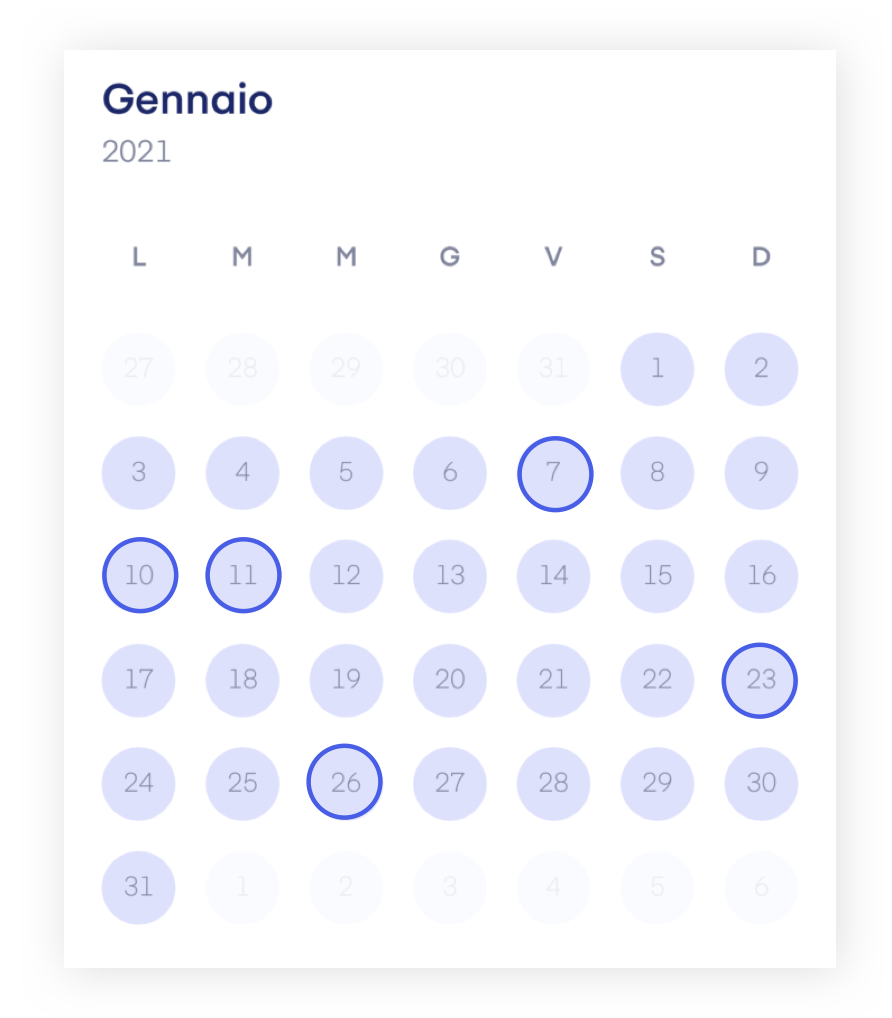Screen dimensions: 892x1018
Task: Choose day 12 in the calendar
Action: pos(346,576)
